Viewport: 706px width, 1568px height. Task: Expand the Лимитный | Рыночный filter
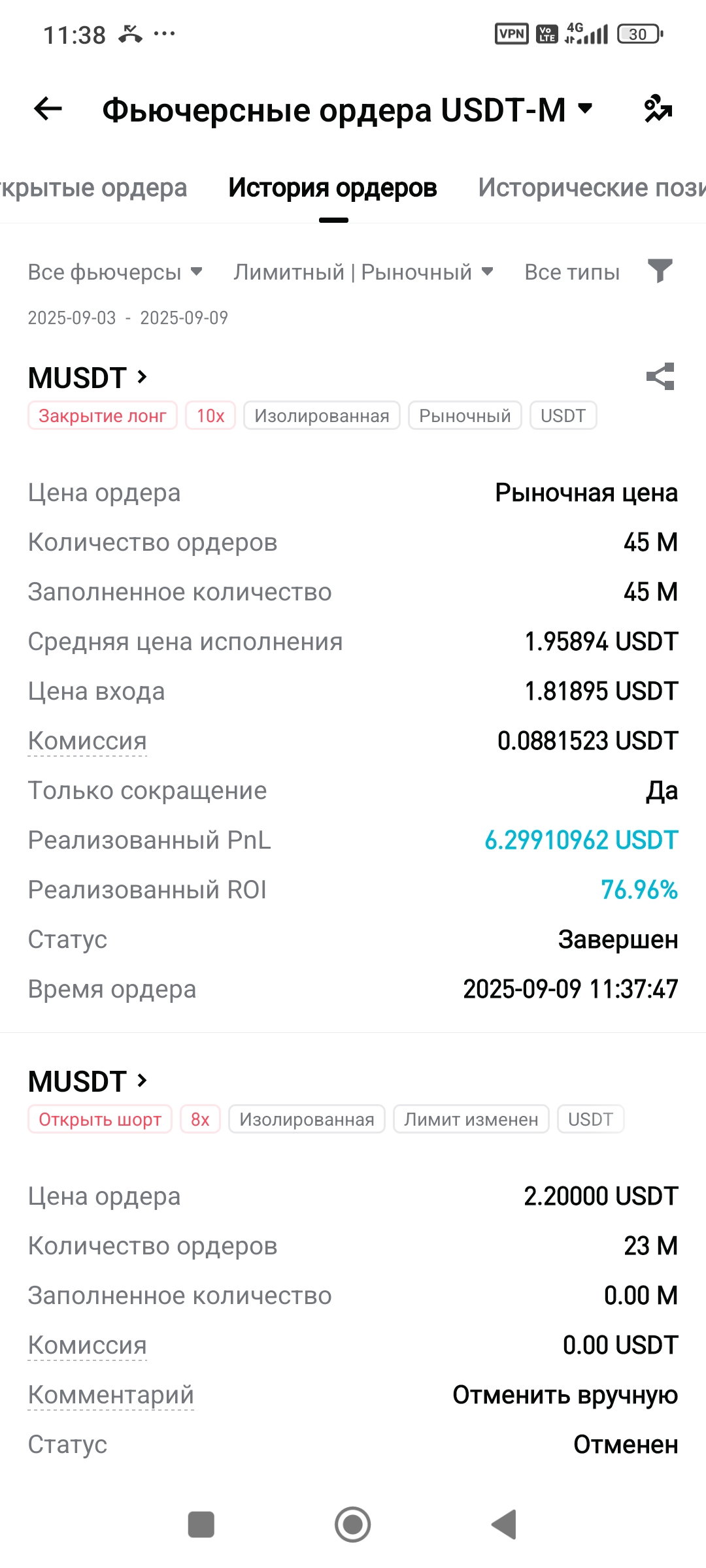pyautogui.click(x=363, y=272)
